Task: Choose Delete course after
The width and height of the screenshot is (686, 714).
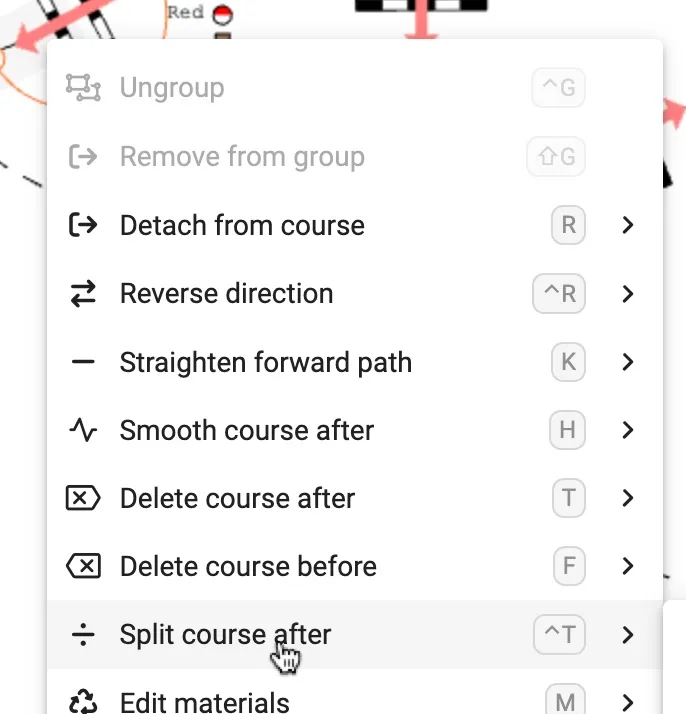Action: tap(237, 498)
